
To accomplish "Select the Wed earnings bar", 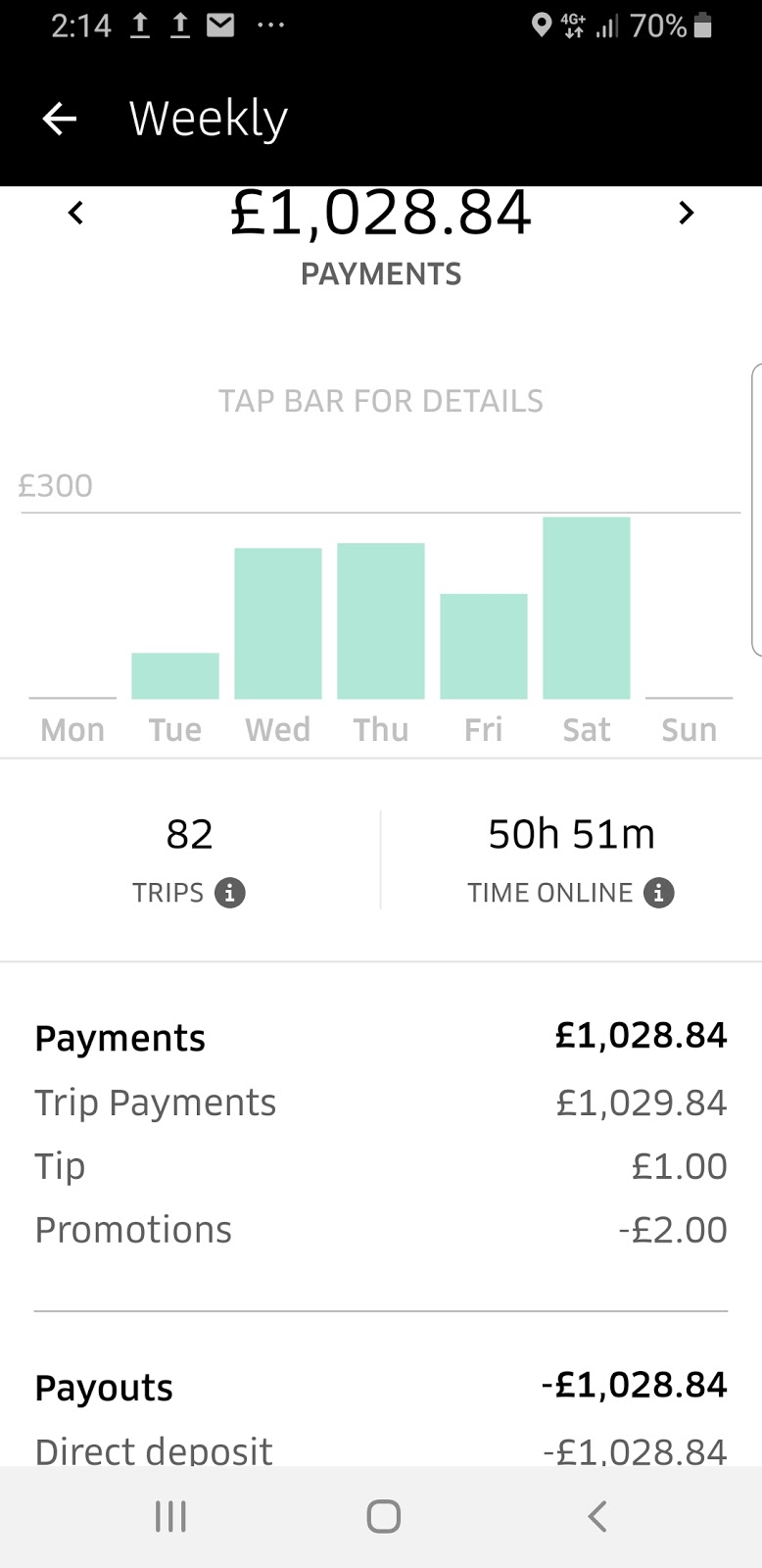I will coord(278,623).
